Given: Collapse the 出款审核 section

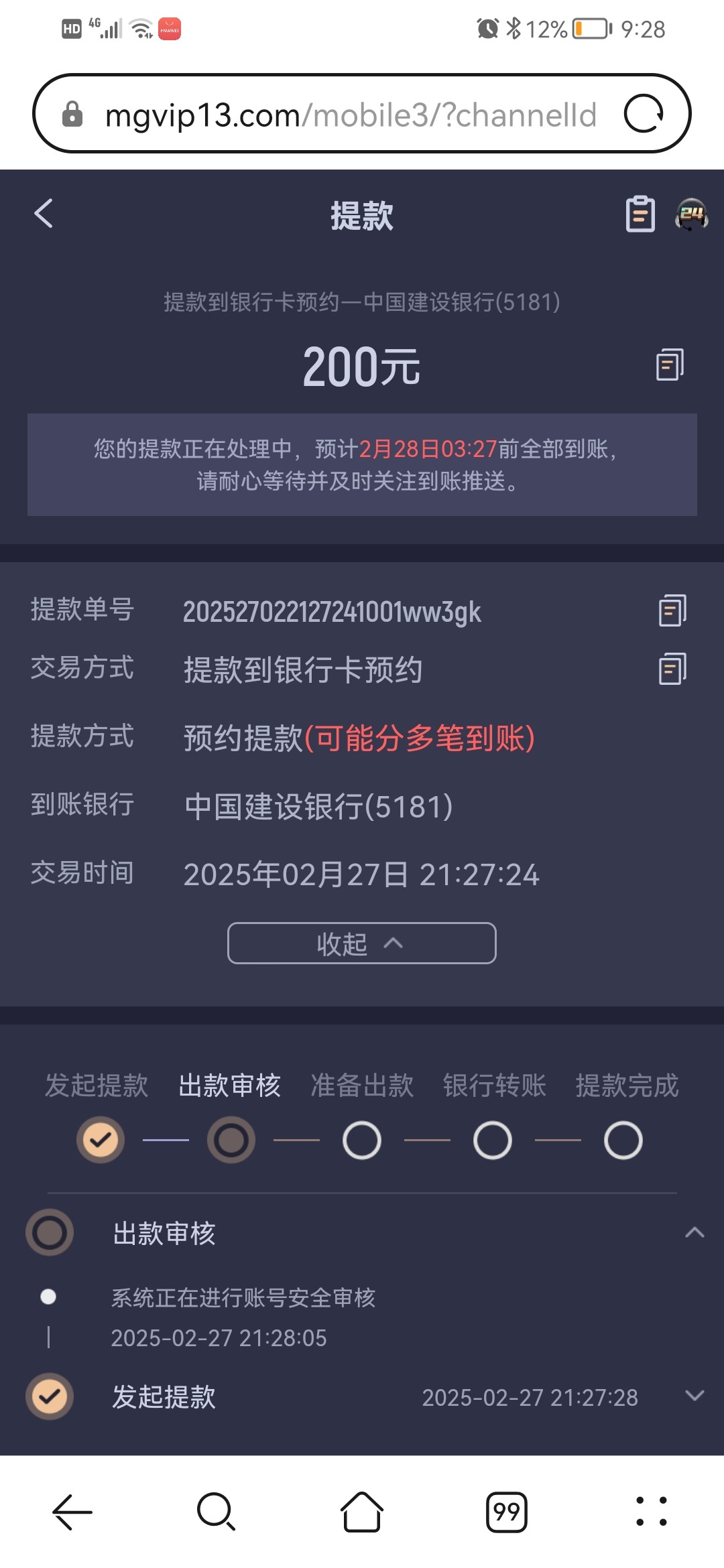Looking at the screenshot, I should pos(695,1232).
